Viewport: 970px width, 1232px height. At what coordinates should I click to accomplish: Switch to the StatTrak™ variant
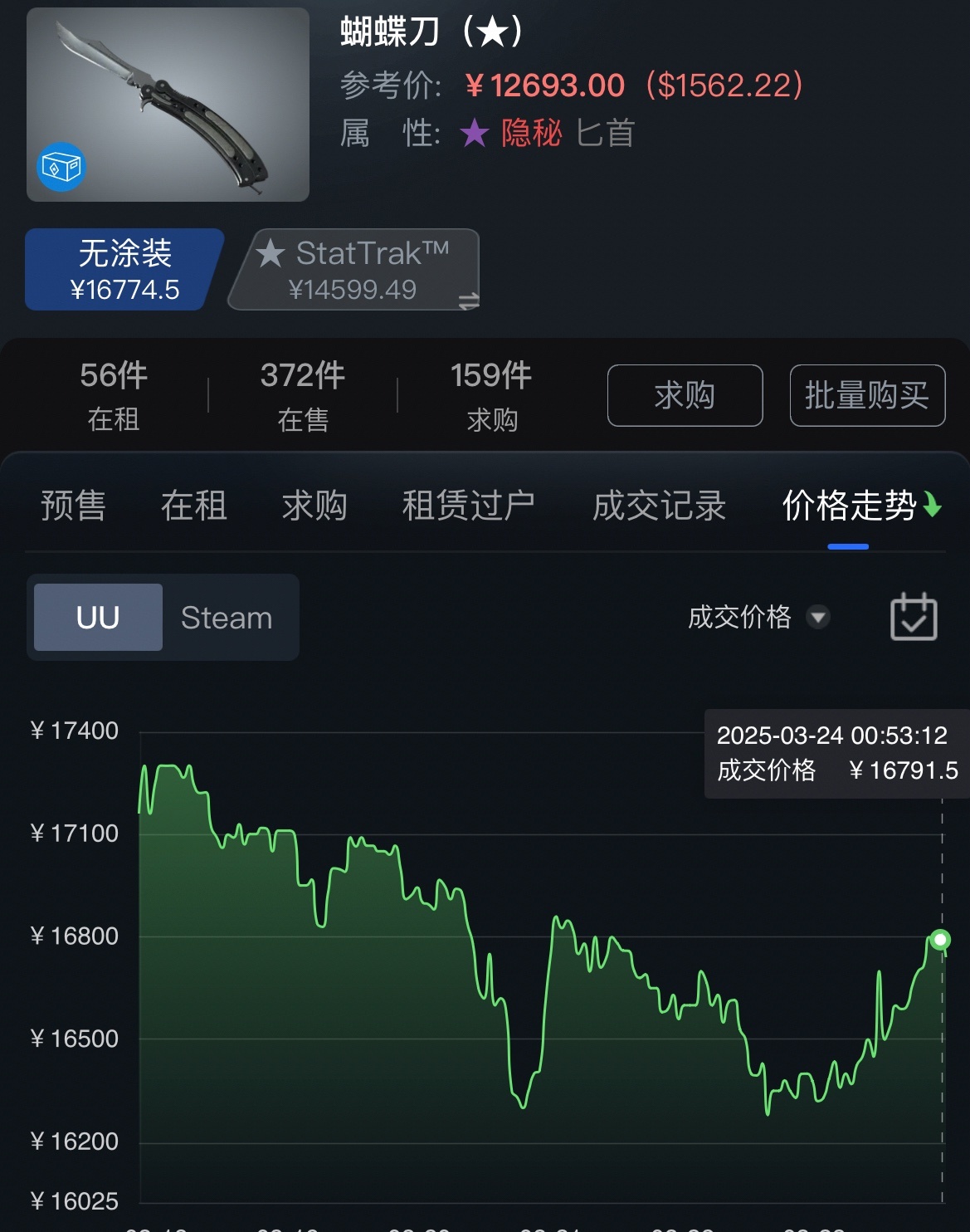pyautogui.click(x=354, y=270)
